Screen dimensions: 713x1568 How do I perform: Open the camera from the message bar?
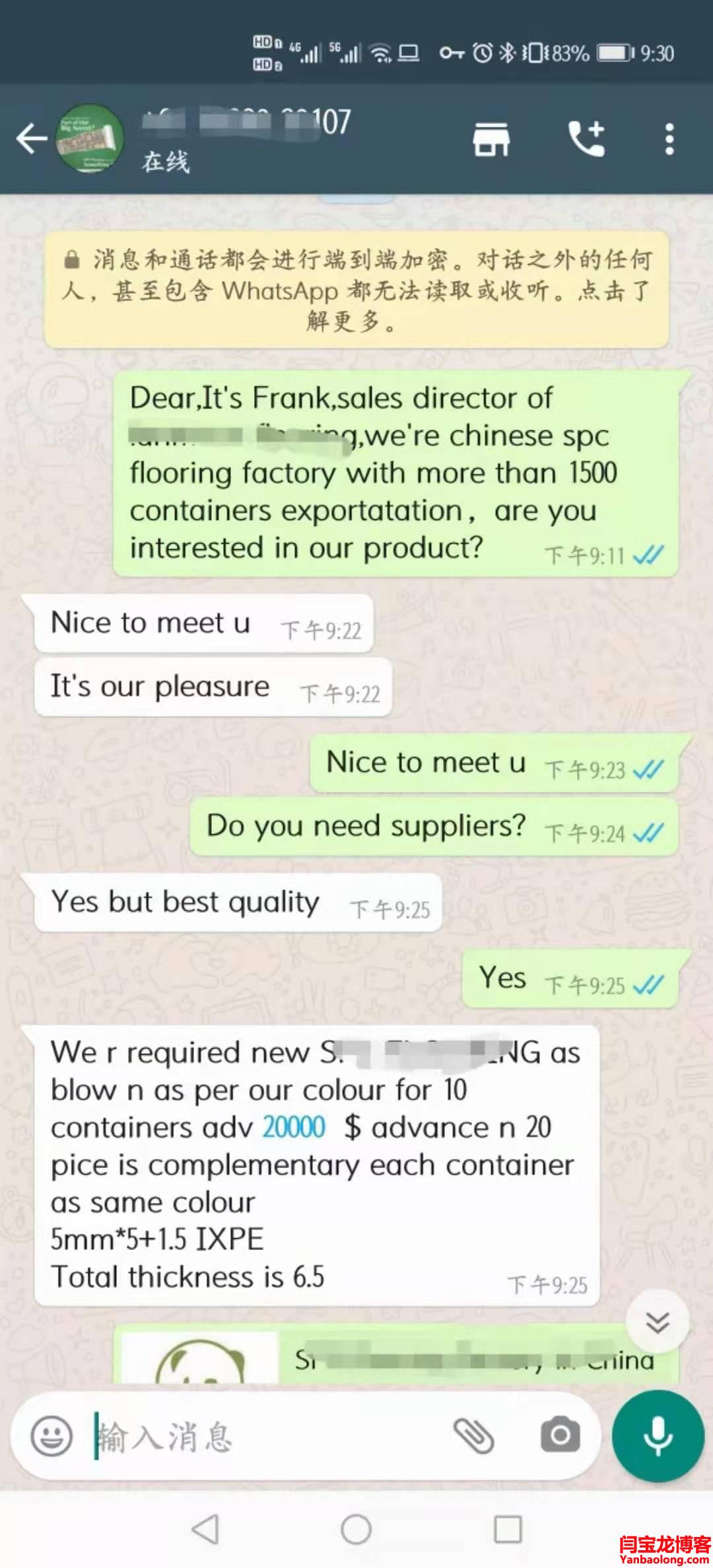point(560,1435)
